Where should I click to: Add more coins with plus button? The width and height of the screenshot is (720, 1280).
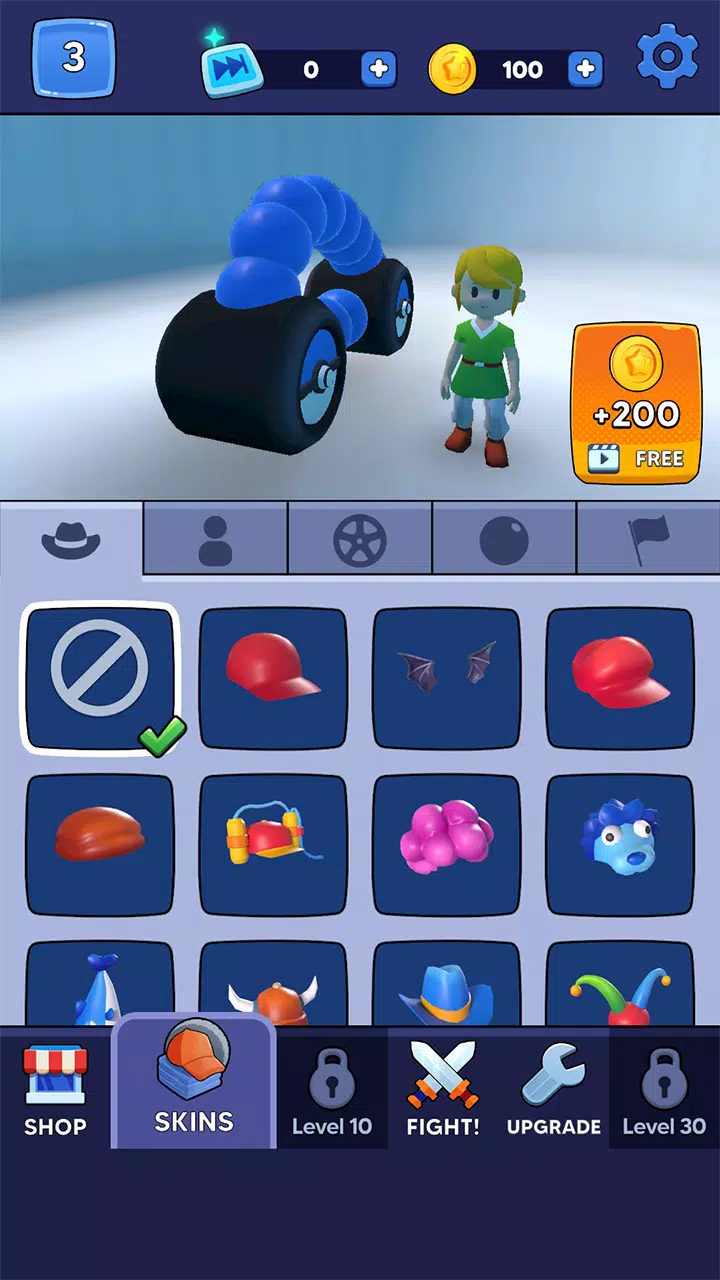pyautogui.click(x=586, y=69)
